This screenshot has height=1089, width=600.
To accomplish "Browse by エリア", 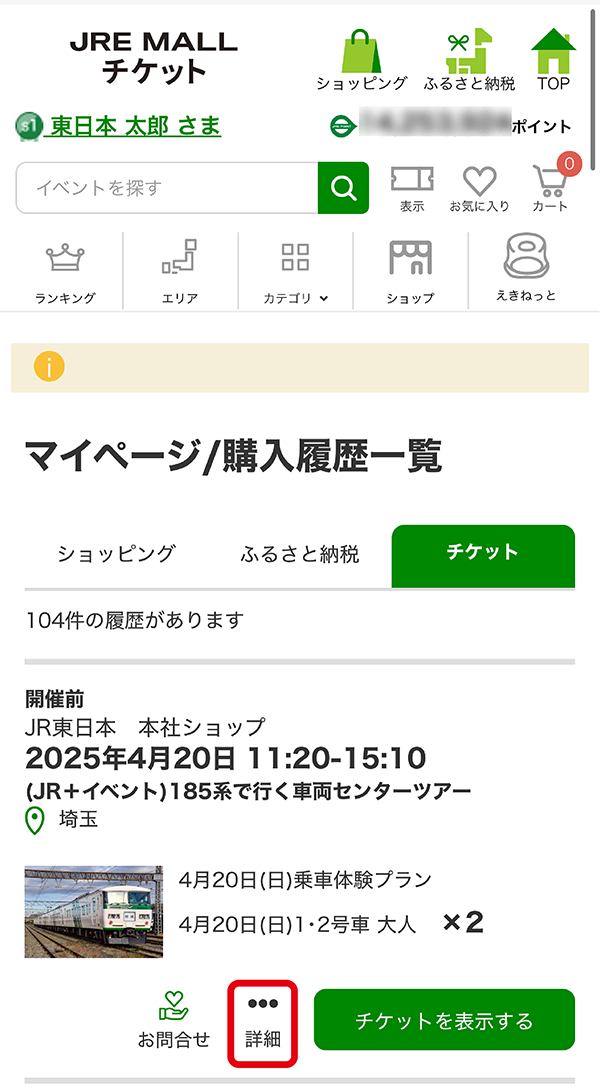I will point(180,272).
